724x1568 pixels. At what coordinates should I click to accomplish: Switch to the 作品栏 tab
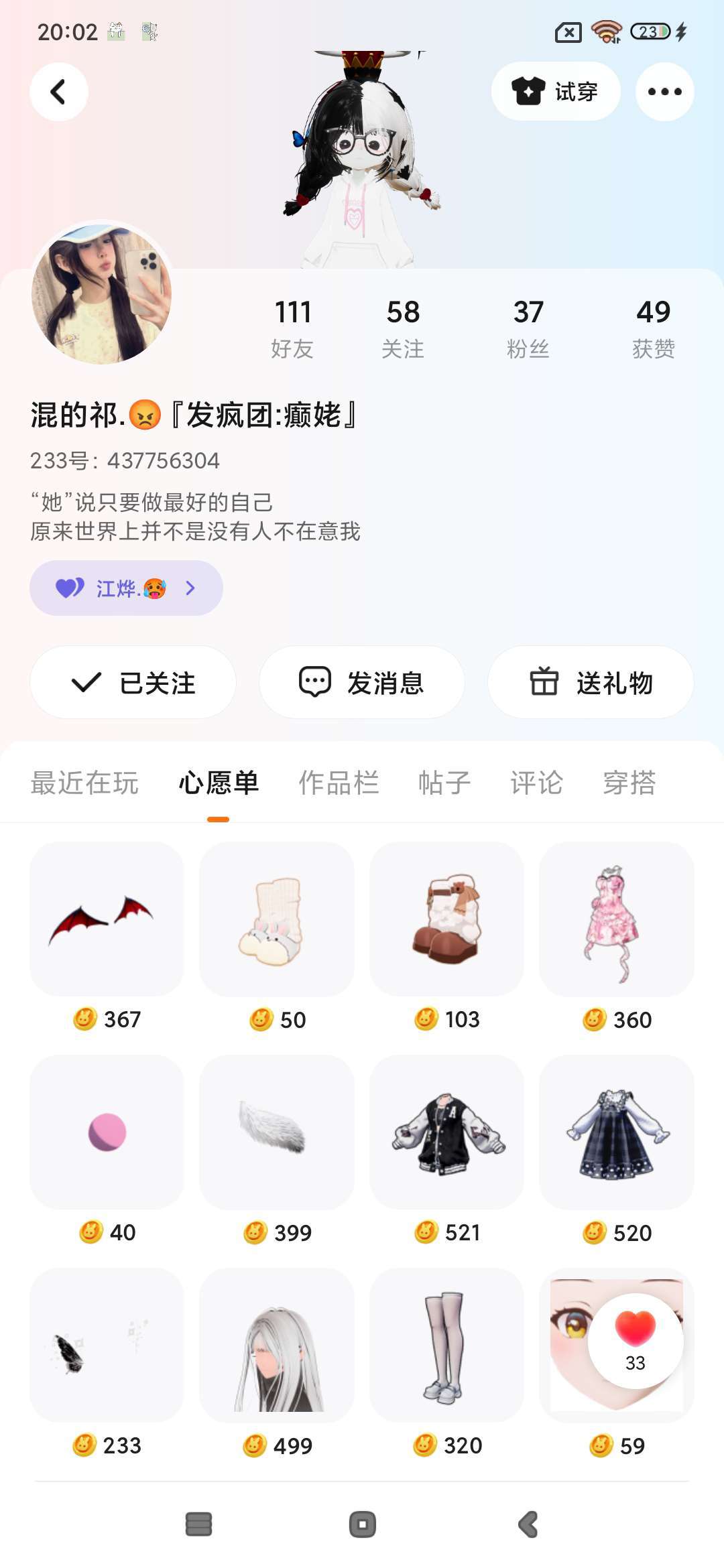[339, 783]
